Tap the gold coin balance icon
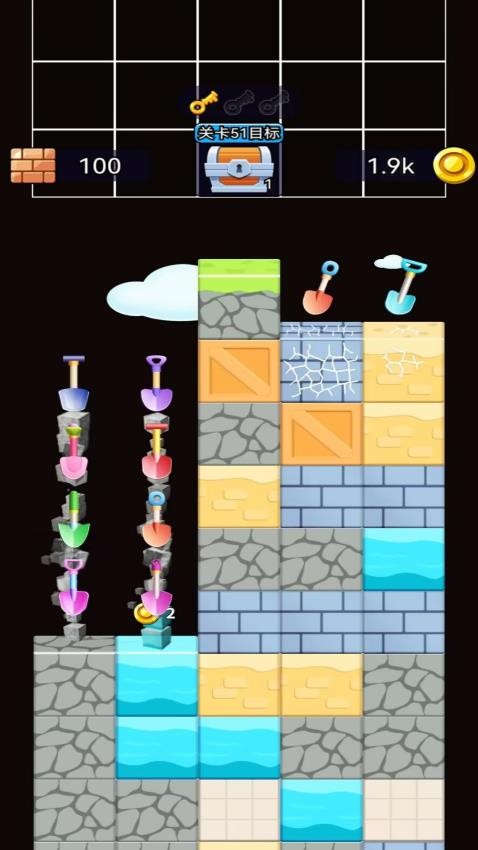Viewport: 478px width, 850px height. tap(454, 165)
